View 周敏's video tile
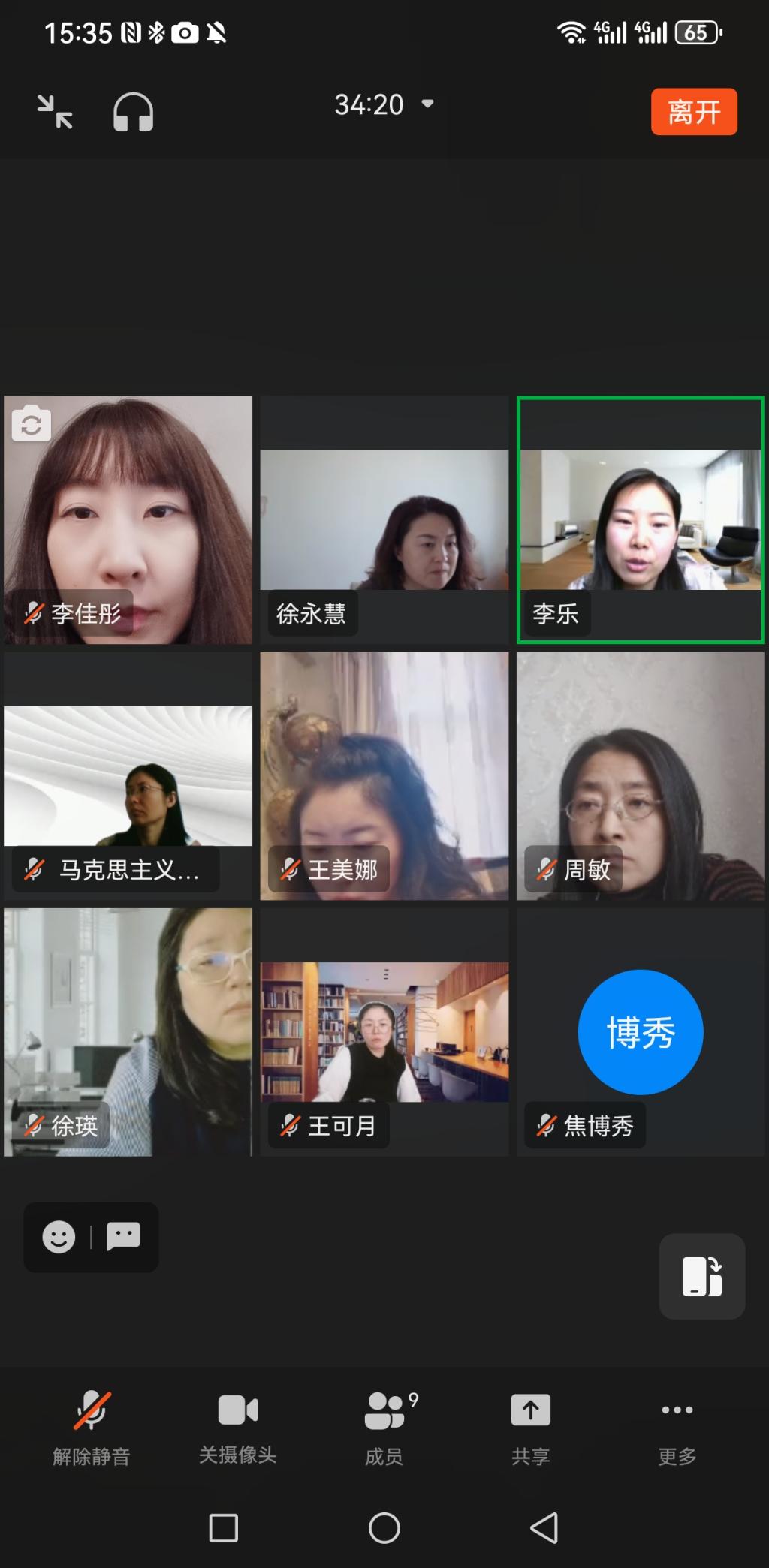The height and width of the screenshot is (1568, 769). click(x=641, y=775)
